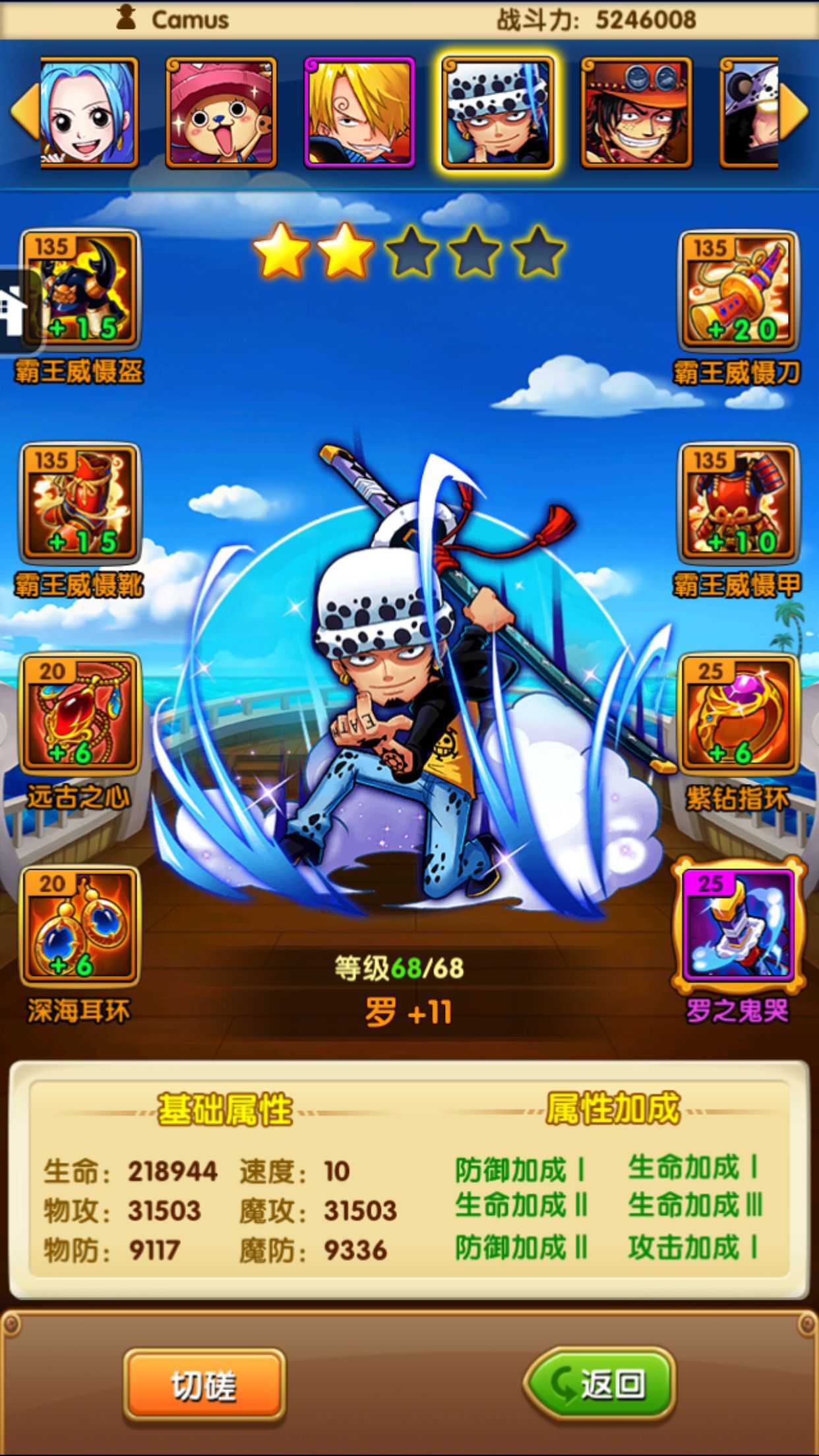Select the blond Sanji hero portrait

[359, 112]
